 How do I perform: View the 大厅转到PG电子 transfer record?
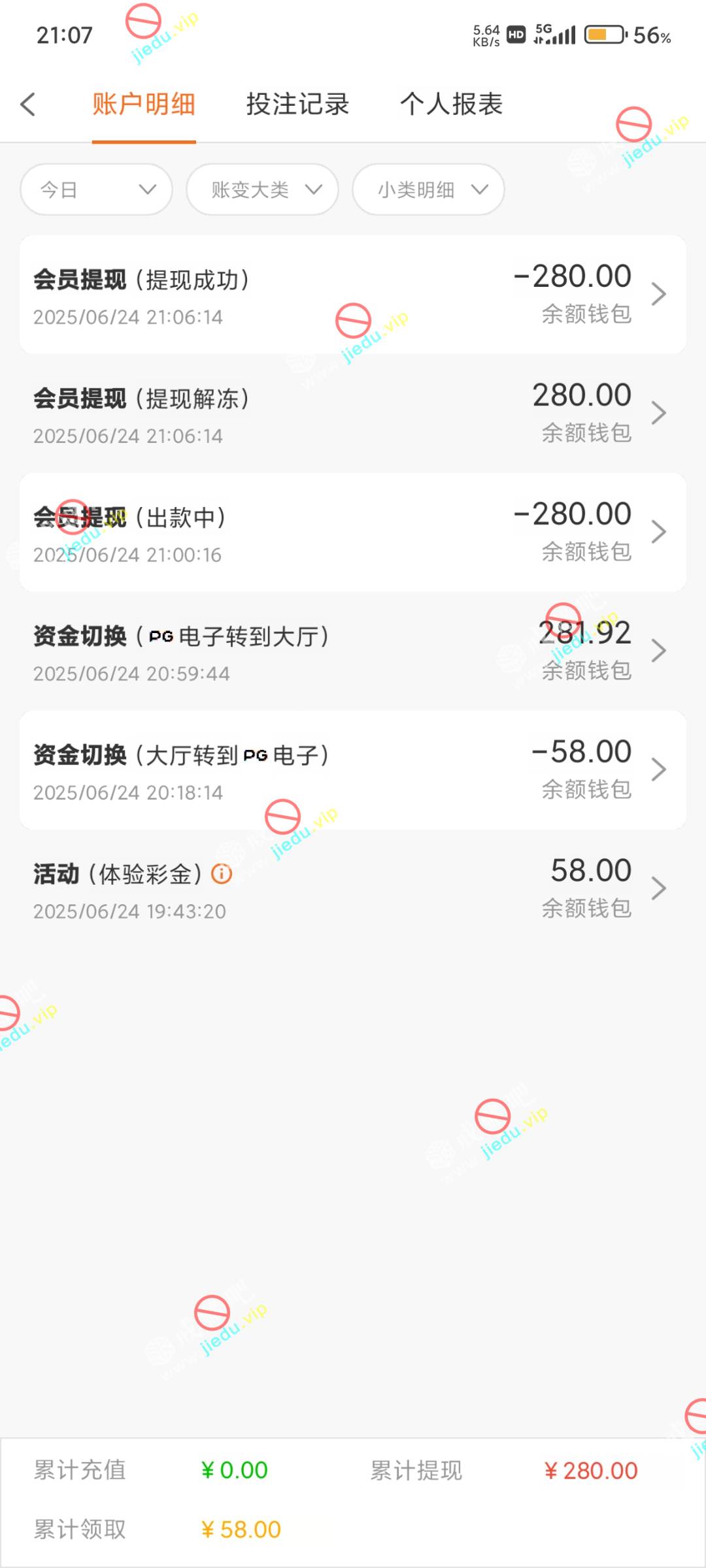pyautogui.click(x=353, y=771)
